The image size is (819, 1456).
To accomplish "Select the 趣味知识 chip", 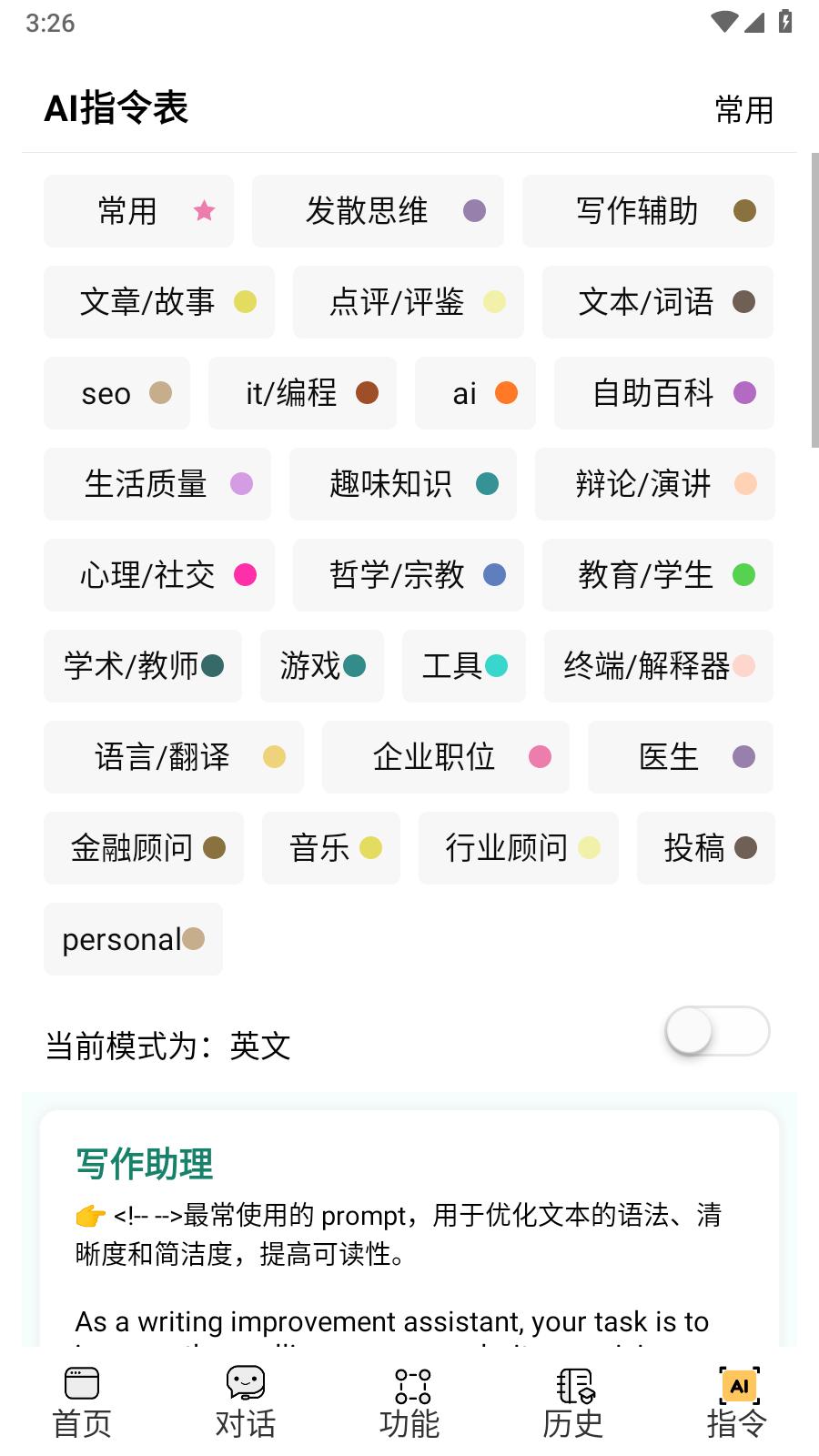I will 402,484.
